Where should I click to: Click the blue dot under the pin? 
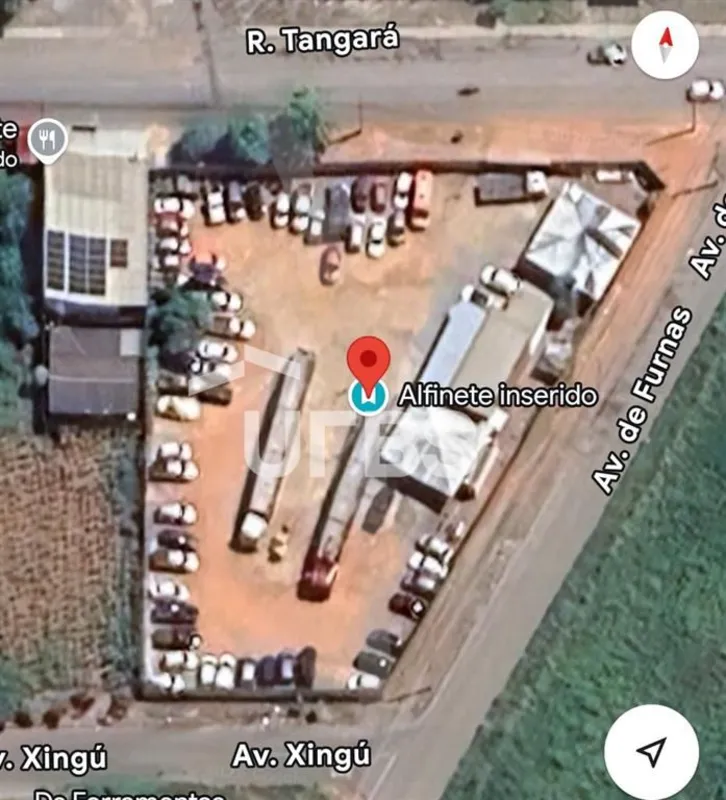(x=368, y=397)
